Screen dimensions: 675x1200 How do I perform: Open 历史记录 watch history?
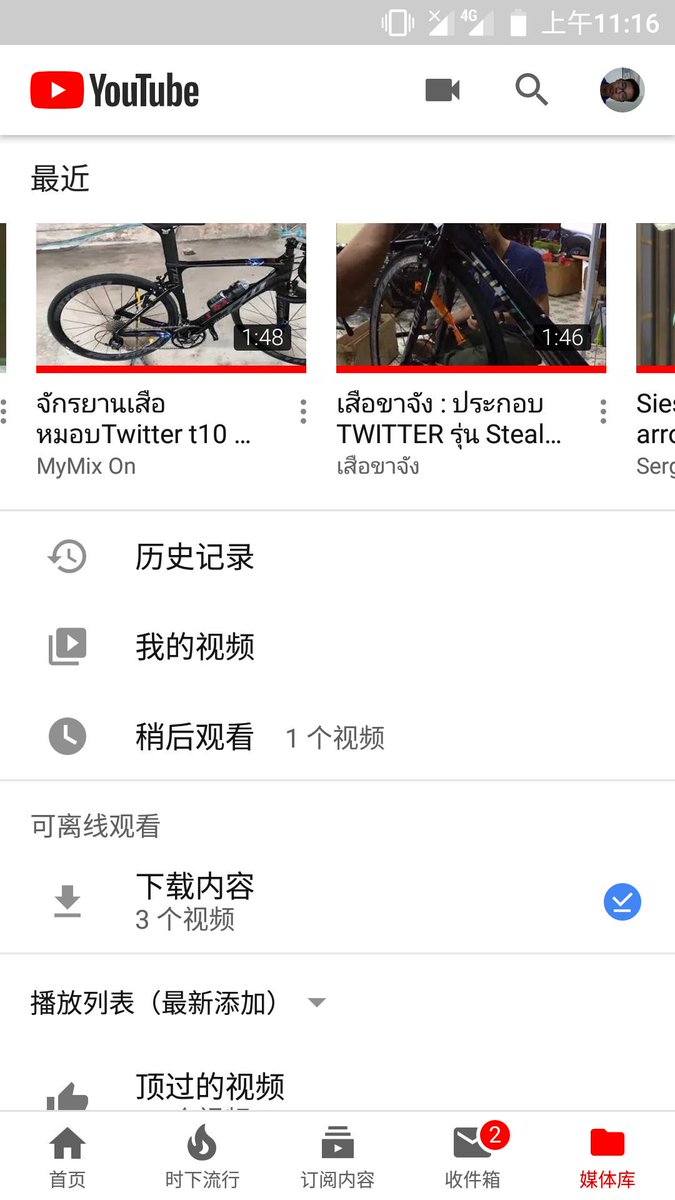[x=195, y=557]
